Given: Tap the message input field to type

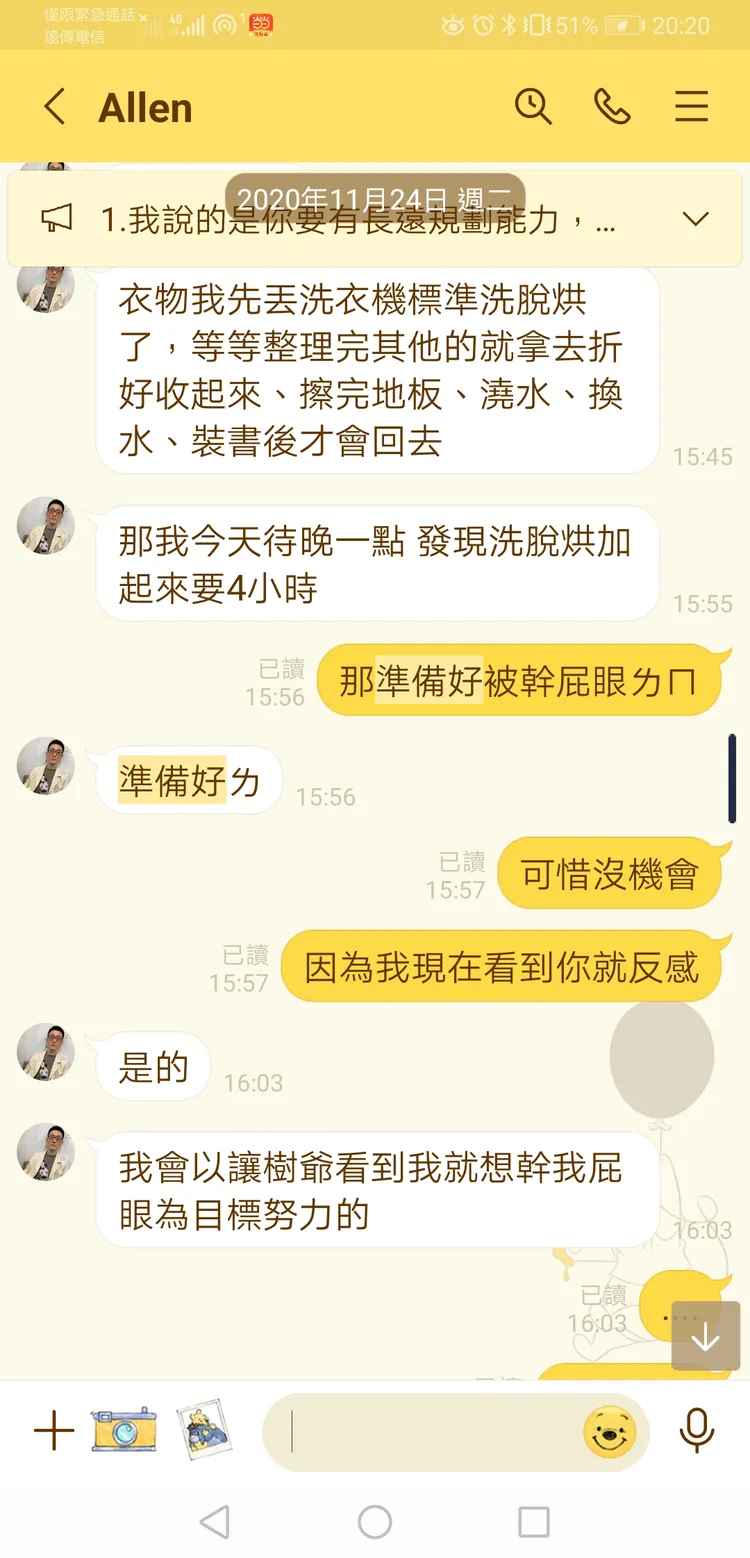Looking at the screenshot, I should [x=420, y=1432].
